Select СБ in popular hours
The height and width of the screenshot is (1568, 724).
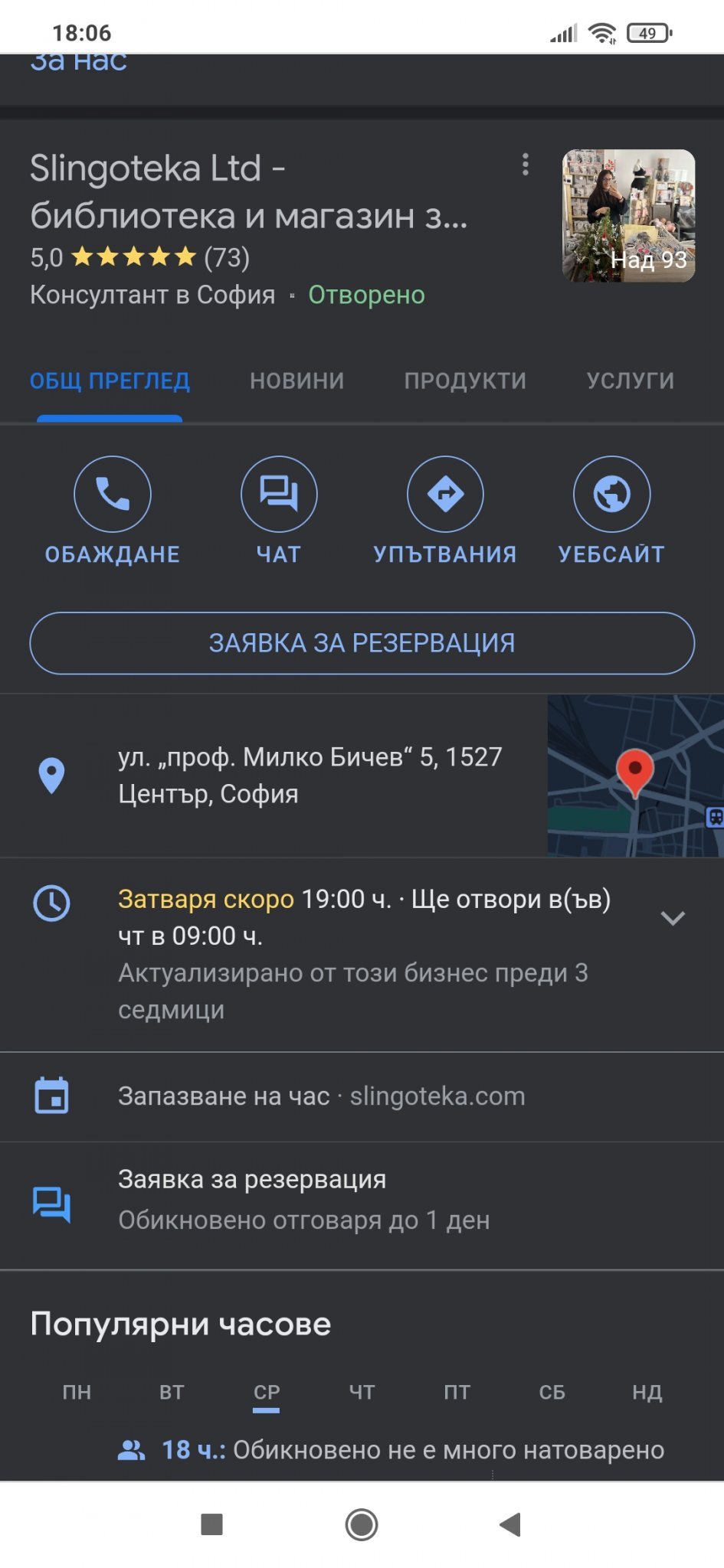point(552,1392)
